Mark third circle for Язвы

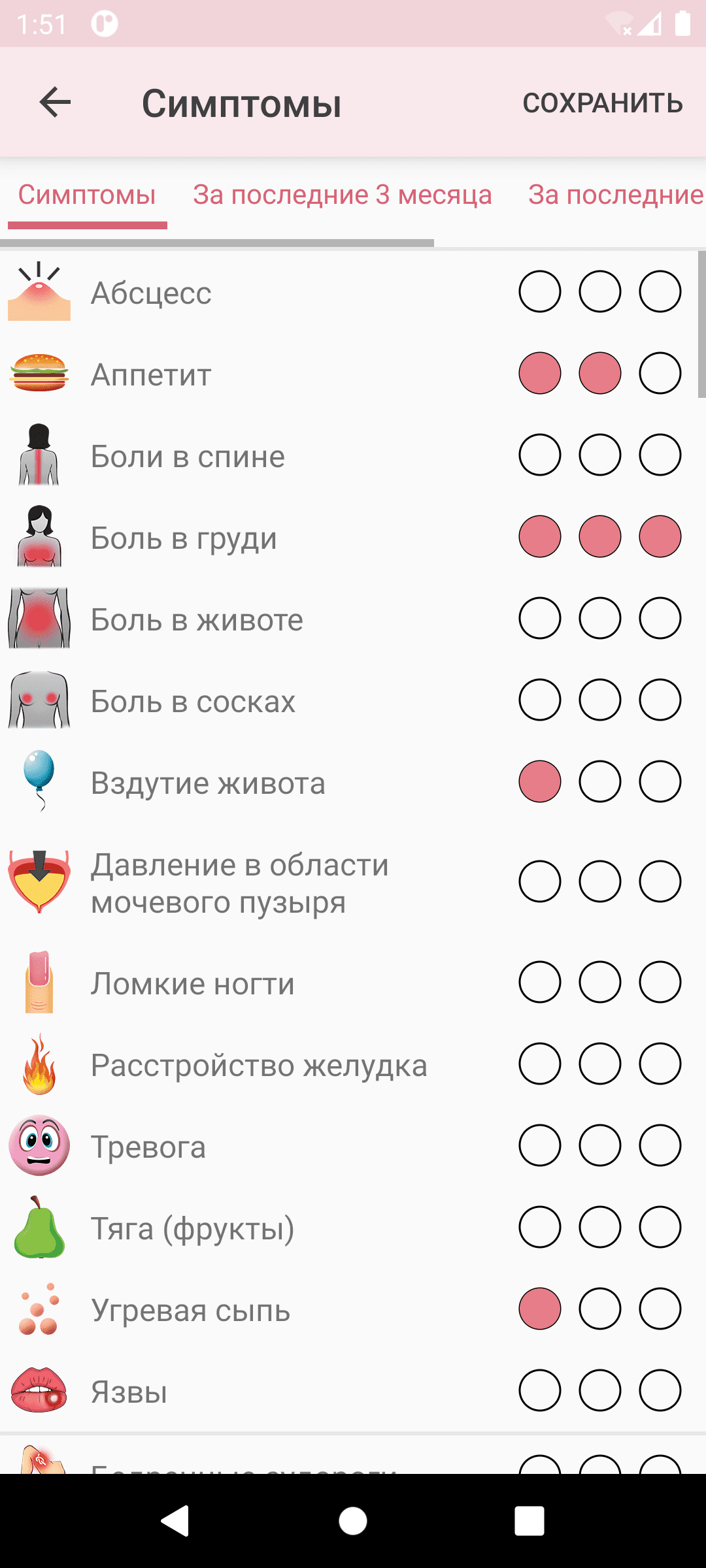click(660, 1390)
